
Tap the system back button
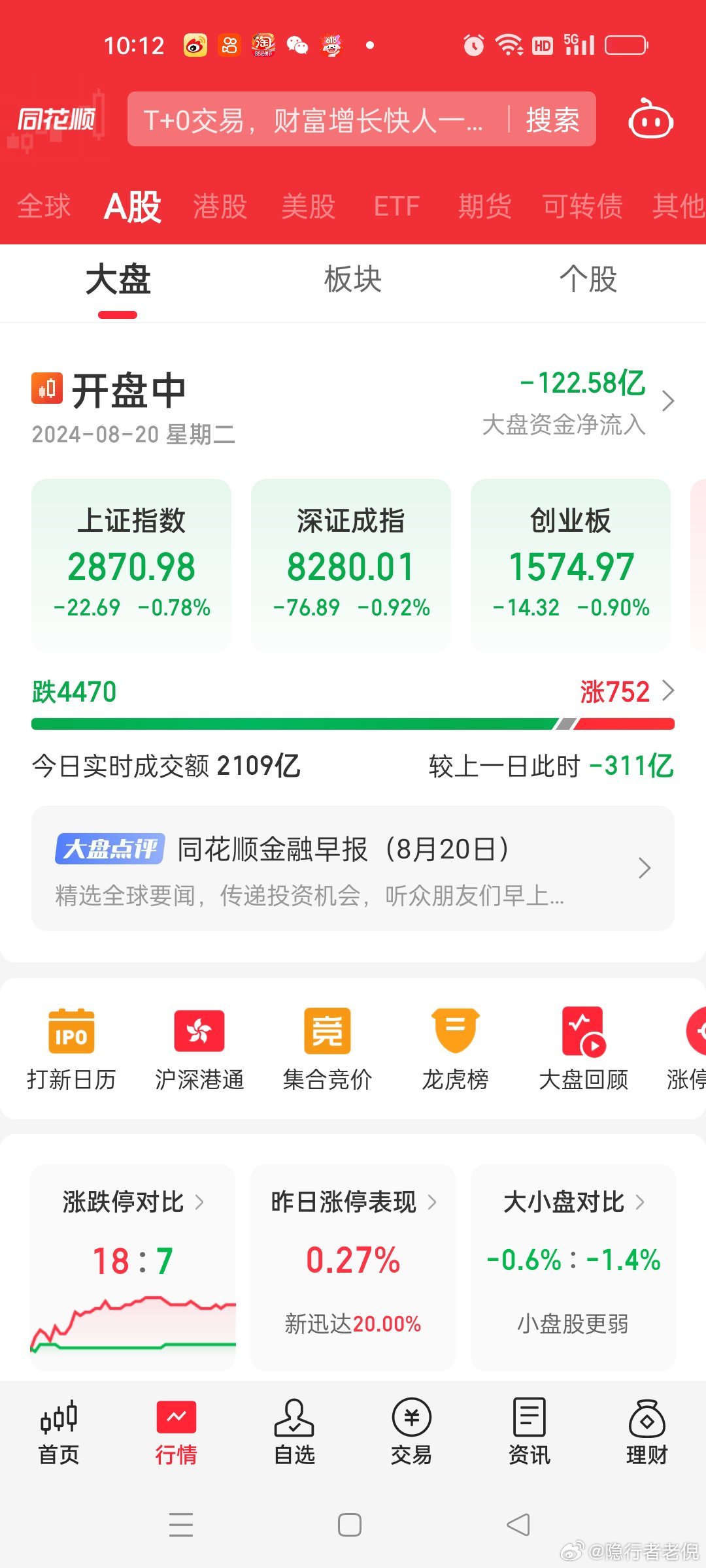click(x=518, y=1525)
